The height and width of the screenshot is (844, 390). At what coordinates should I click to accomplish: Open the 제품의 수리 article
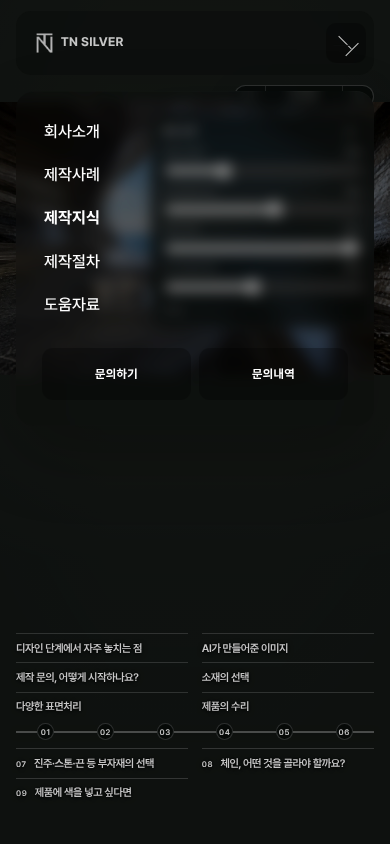pos(225,706)
